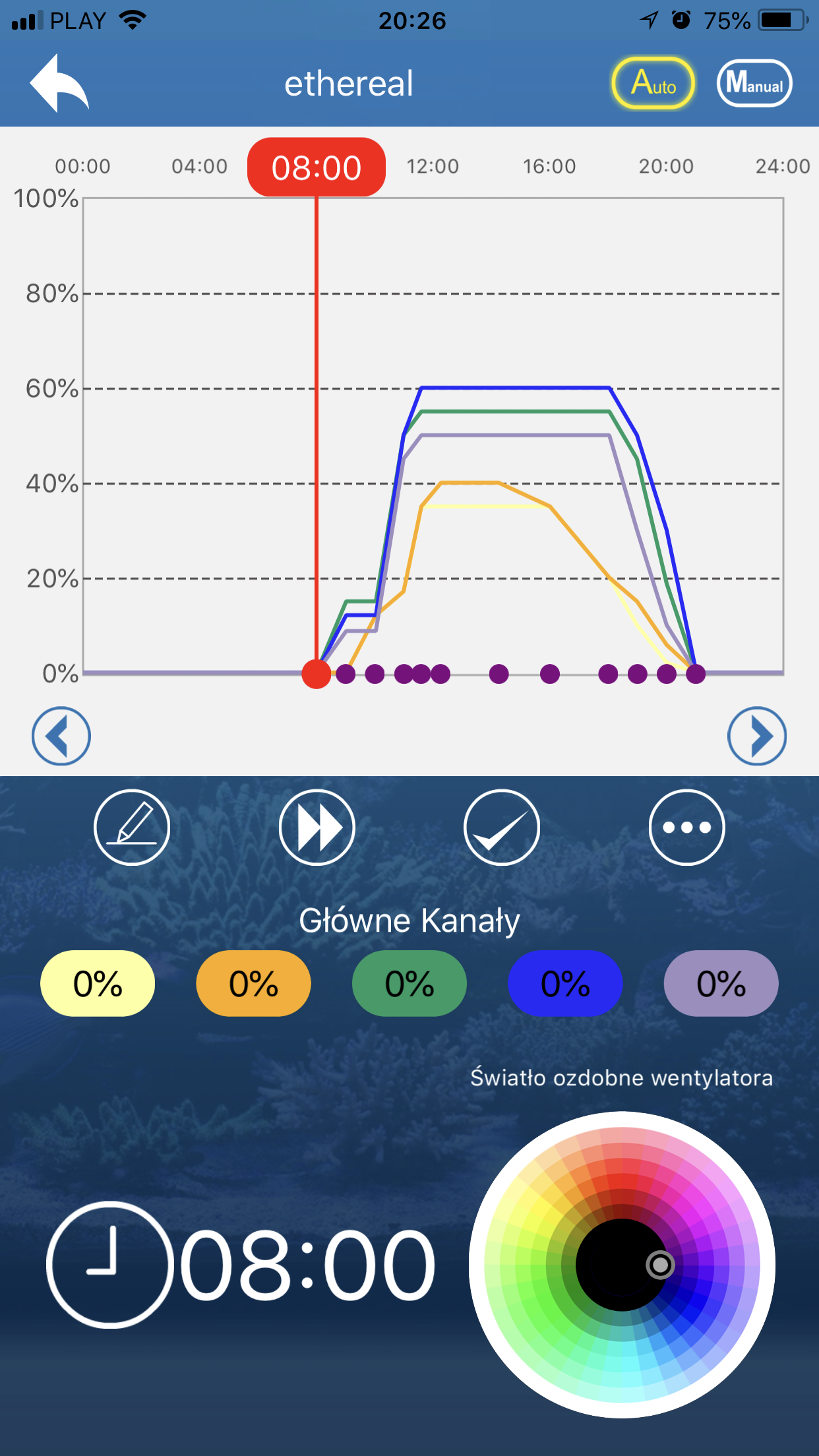This screenshot has width=819, height=1456.
Task: Jump to previous time point arrow
Action: click(x=61, y=736)
